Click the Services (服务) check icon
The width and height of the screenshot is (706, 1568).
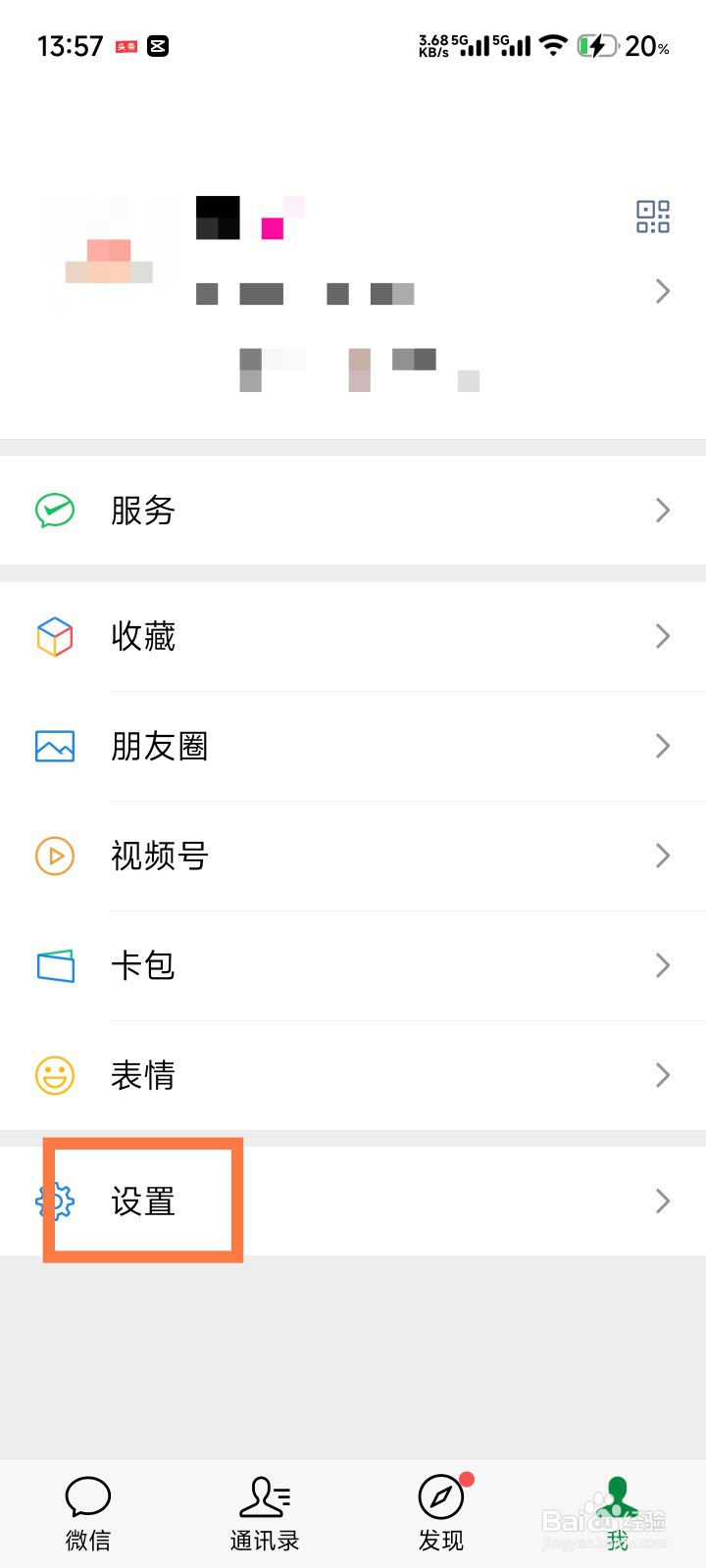(x=55, y=511)
